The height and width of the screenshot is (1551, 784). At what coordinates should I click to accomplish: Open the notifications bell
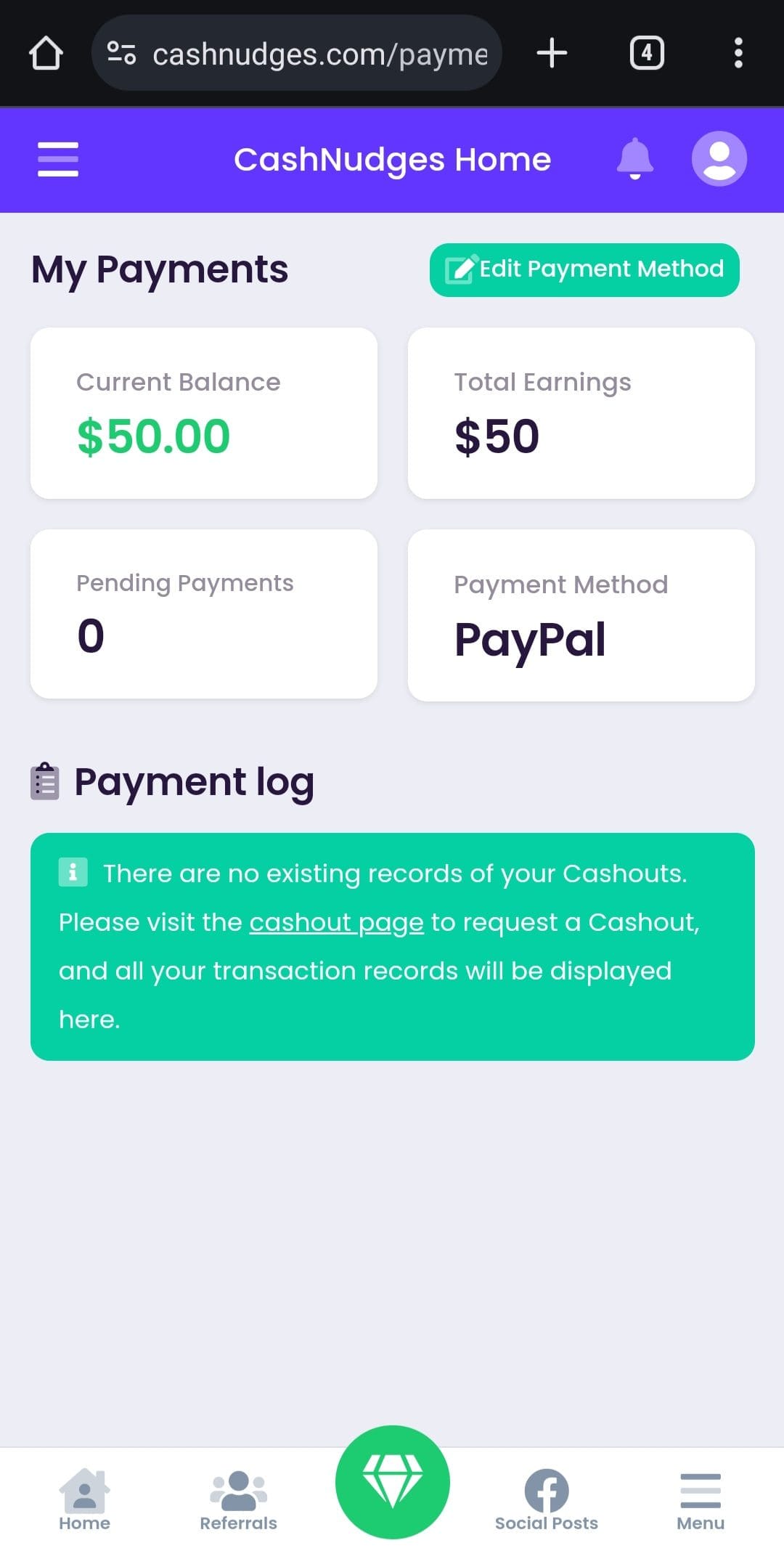[x=635, y=158]
